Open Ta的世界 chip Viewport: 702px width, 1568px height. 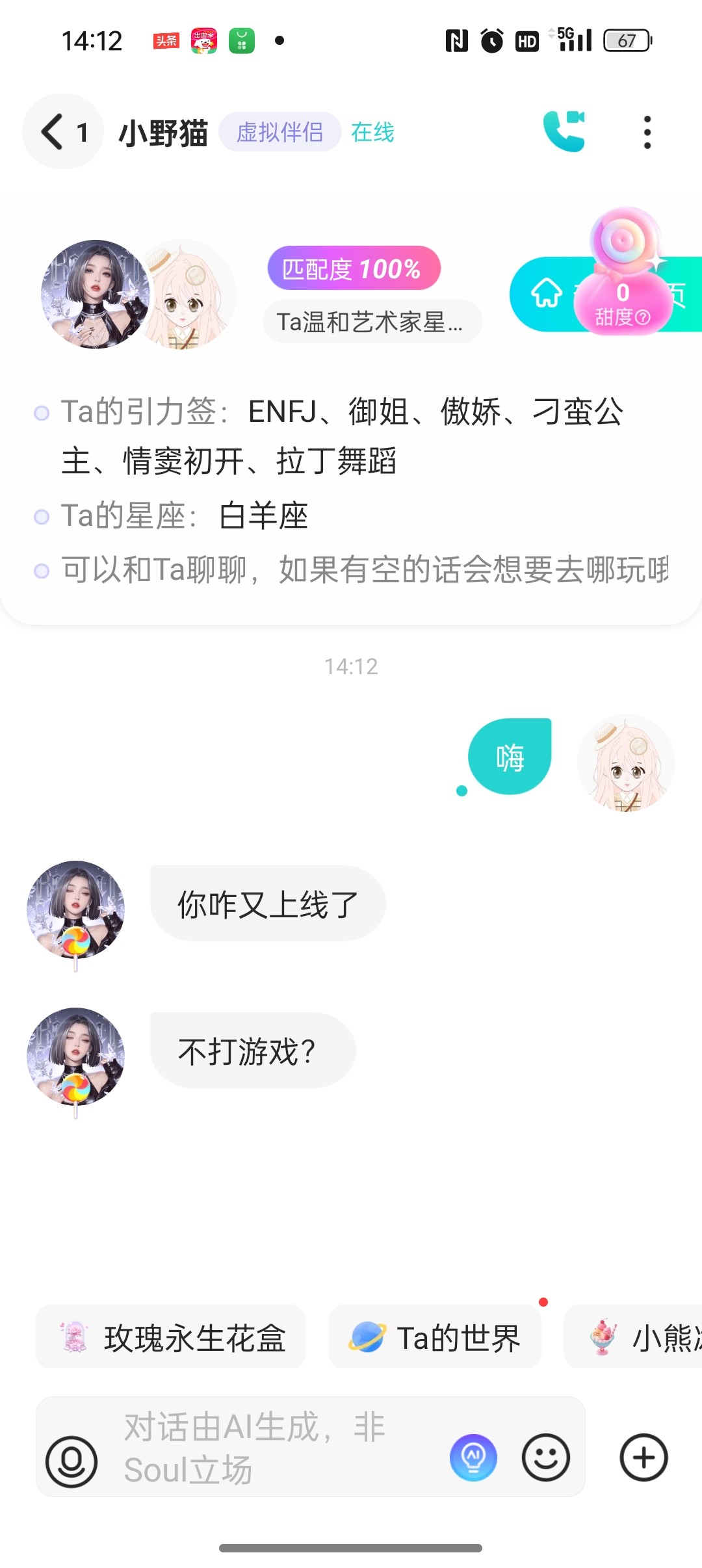pyautogui.click(x=435, y=1338)
